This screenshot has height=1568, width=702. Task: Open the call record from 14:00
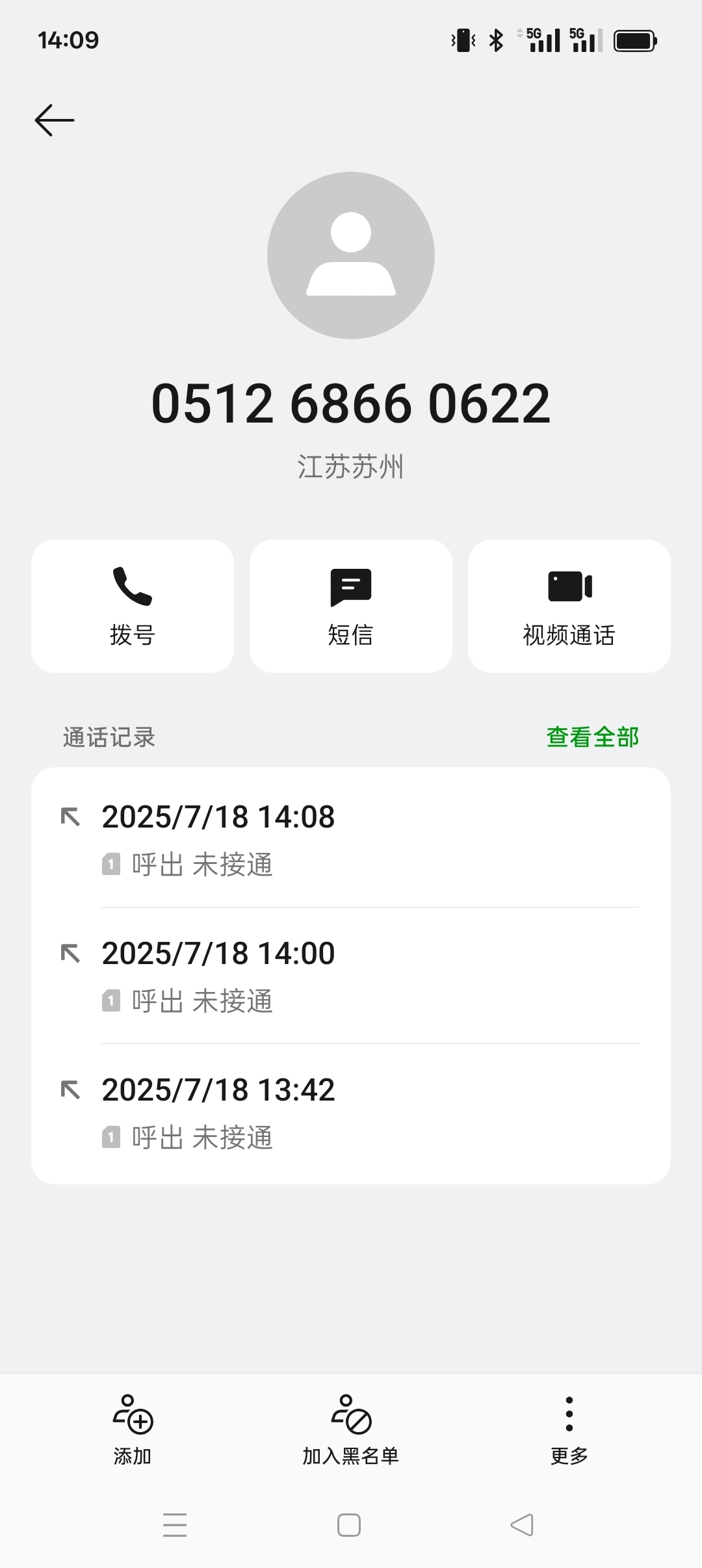[351, 976]
